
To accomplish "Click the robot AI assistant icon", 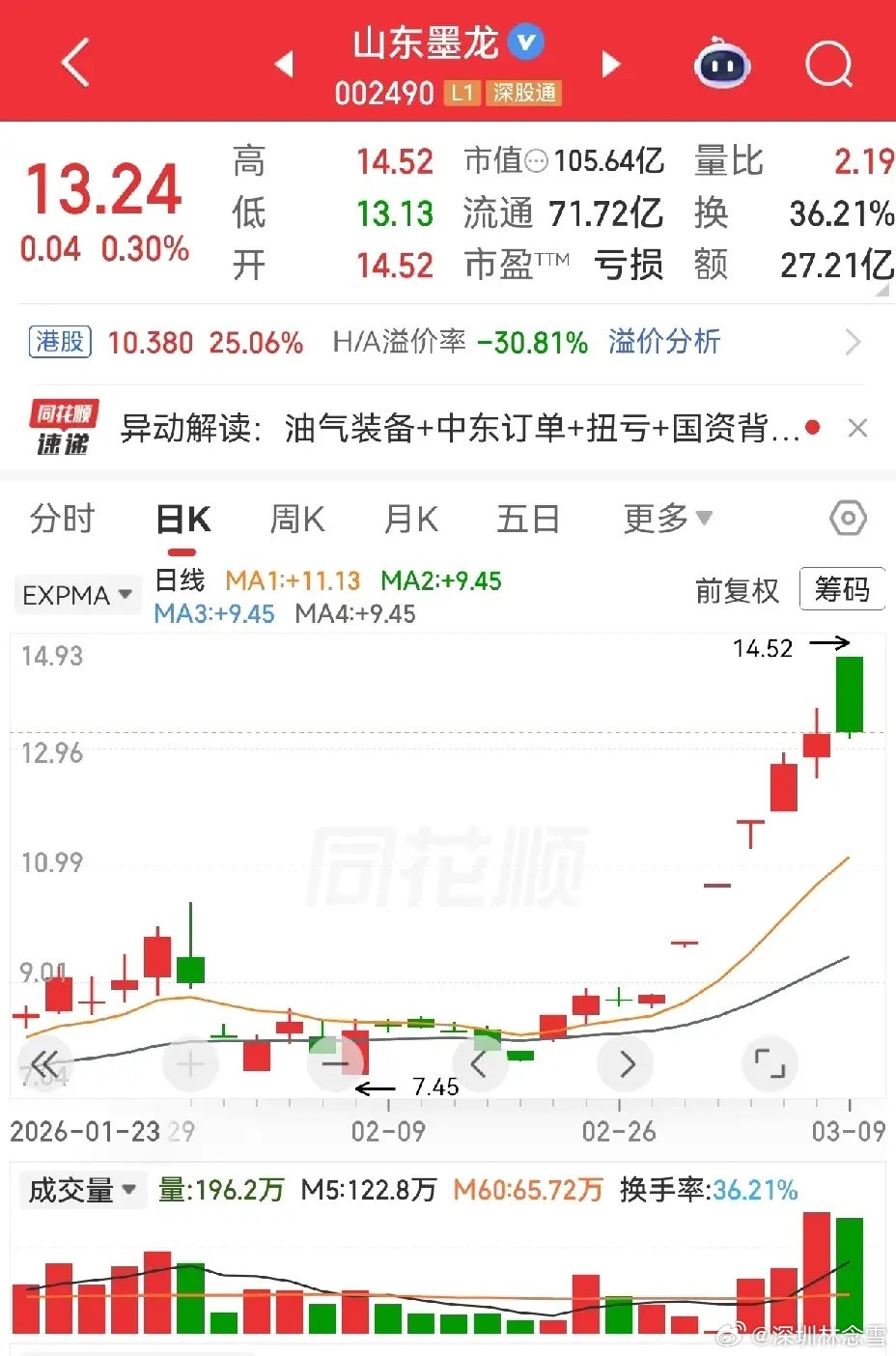I will click(x=719, y=63).
